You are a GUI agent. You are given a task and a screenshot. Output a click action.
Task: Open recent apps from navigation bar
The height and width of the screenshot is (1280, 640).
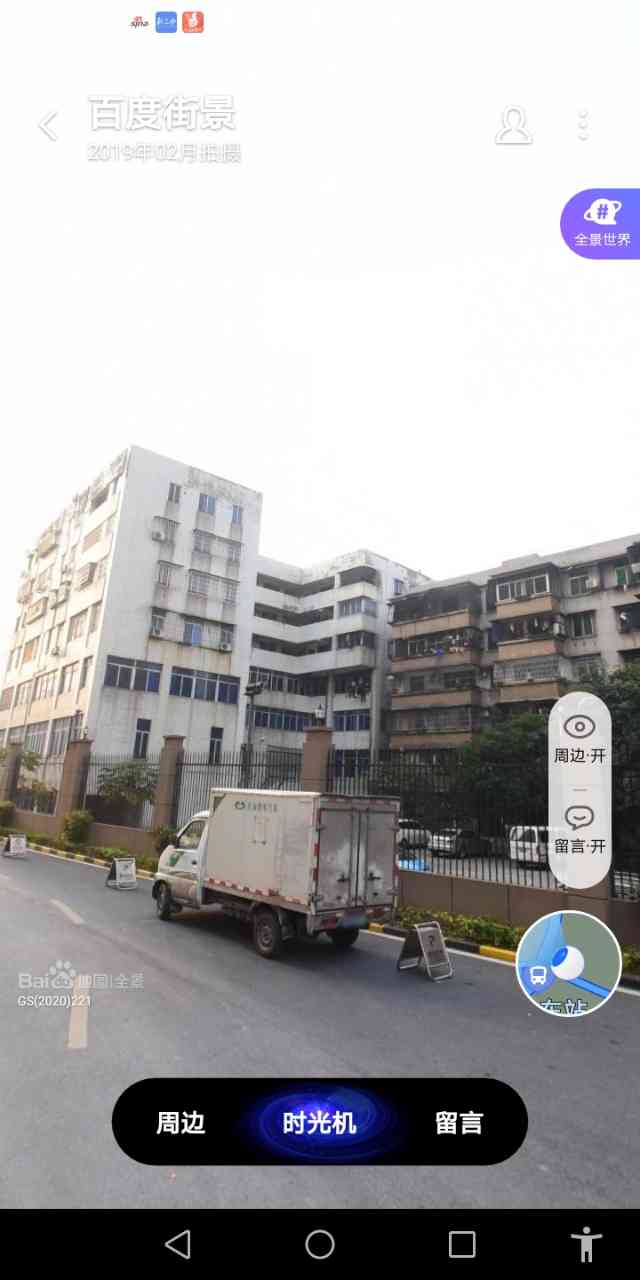462,1244
